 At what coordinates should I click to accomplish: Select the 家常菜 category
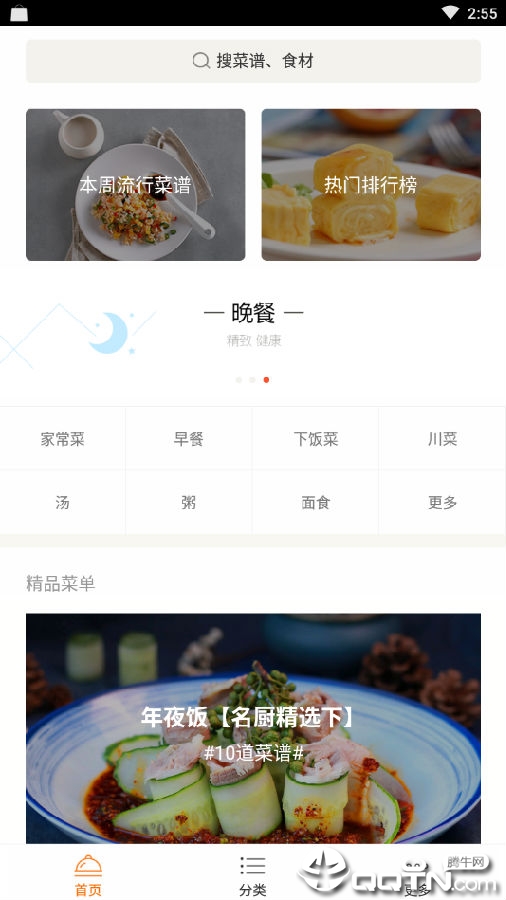pyautogui.click(x=63, y=439)
